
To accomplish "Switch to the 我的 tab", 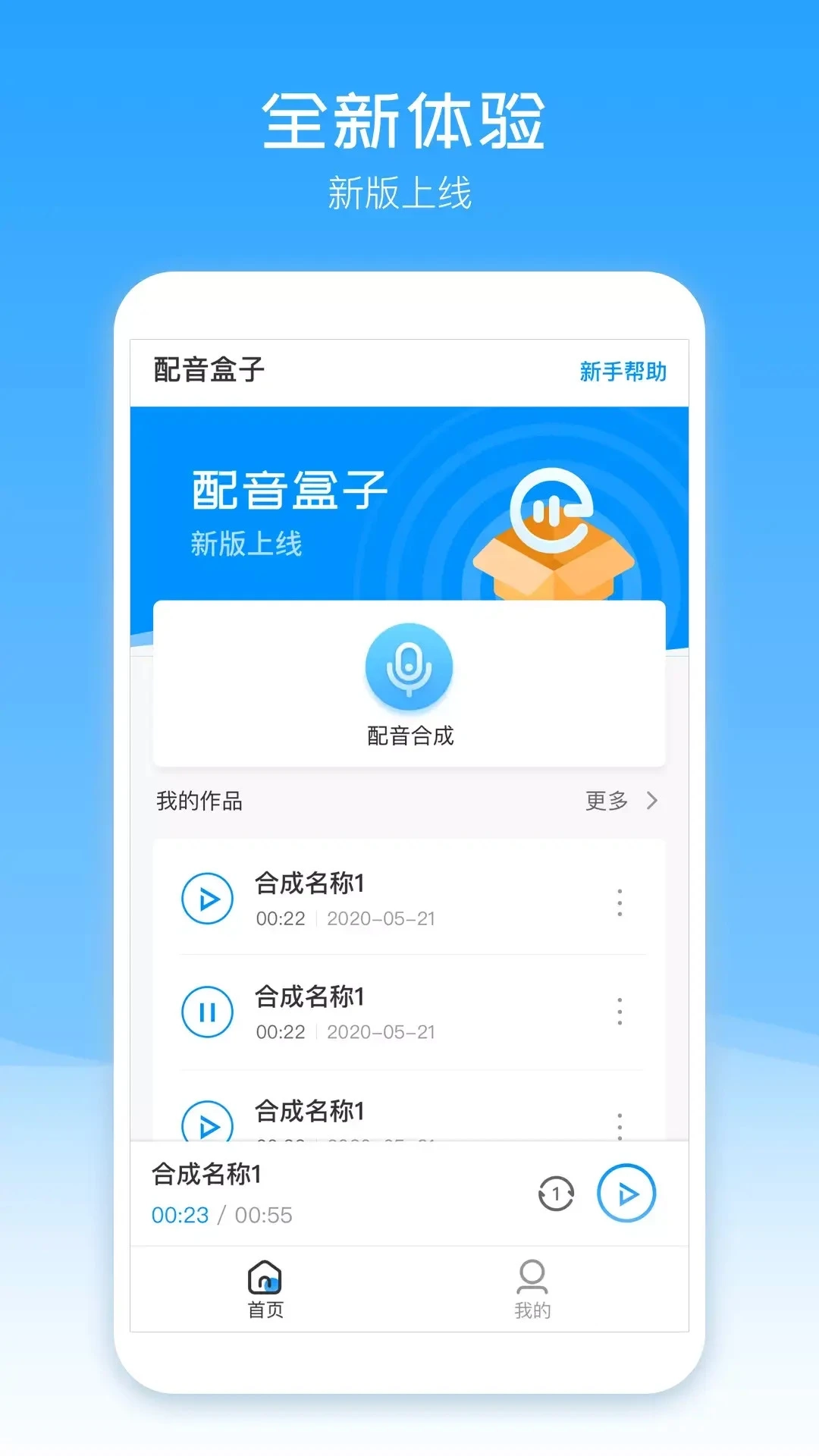I will 533,1289.
